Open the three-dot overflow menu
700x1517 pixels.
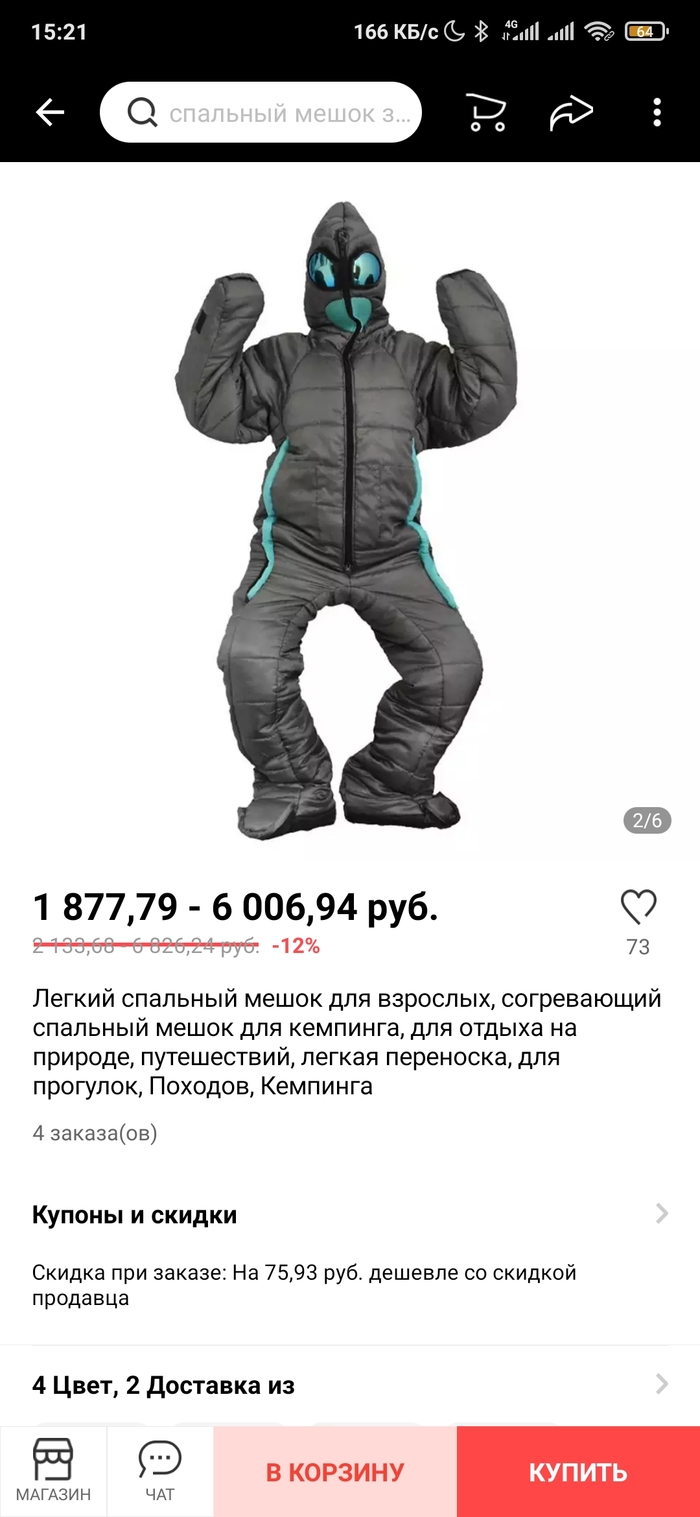pos(657,113)
